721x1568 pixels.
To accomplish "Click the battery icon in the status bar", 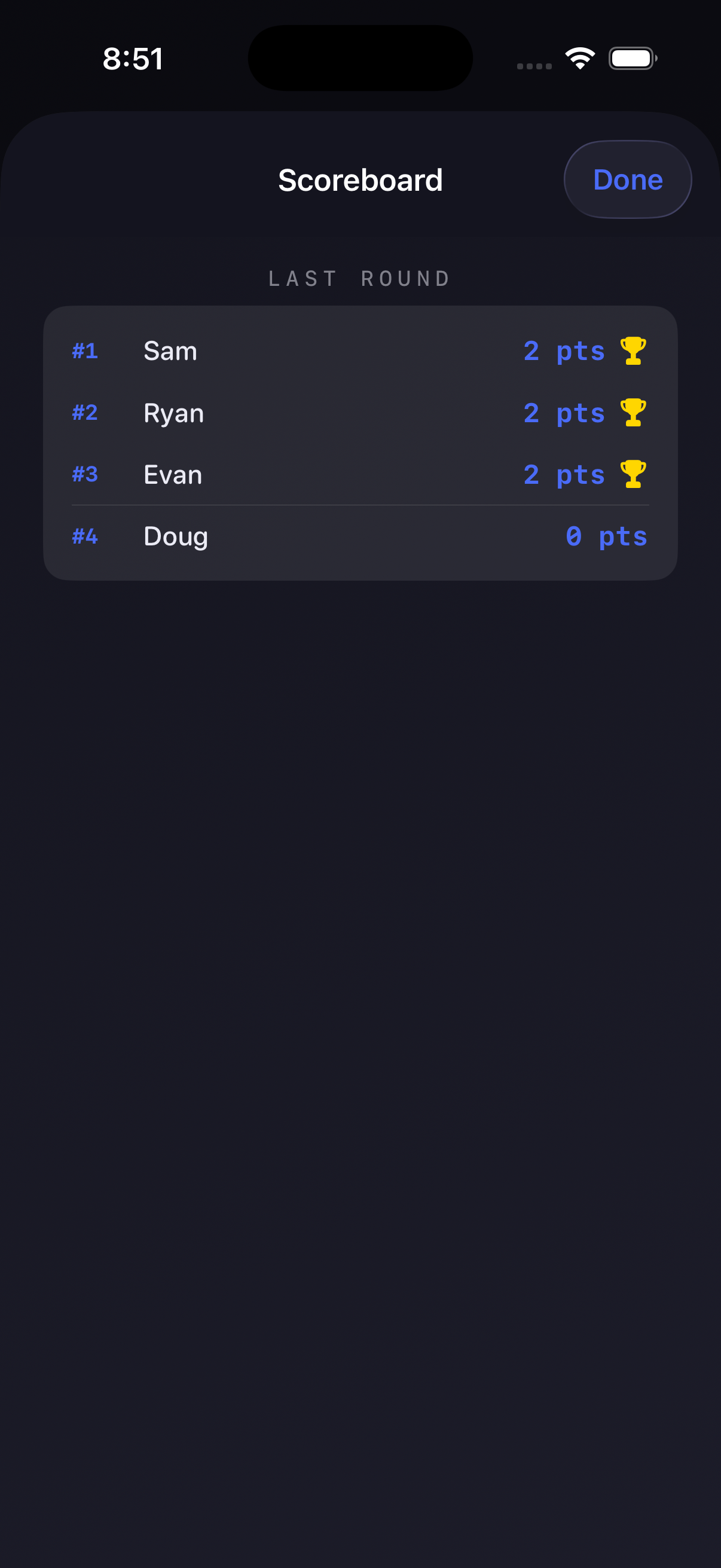I will click(x=633, y=58).
